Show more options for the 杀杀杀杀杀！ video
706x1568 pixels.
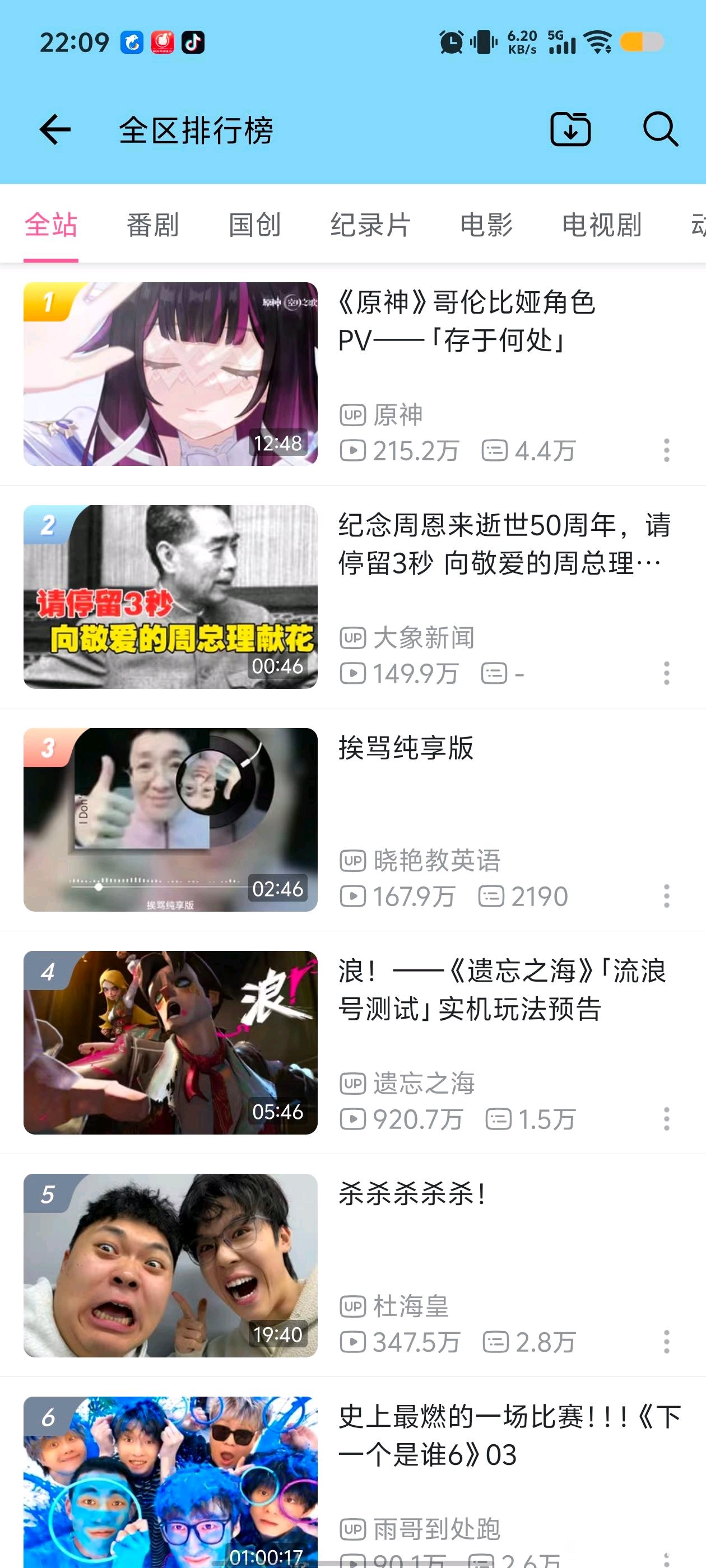(666, 1342)
